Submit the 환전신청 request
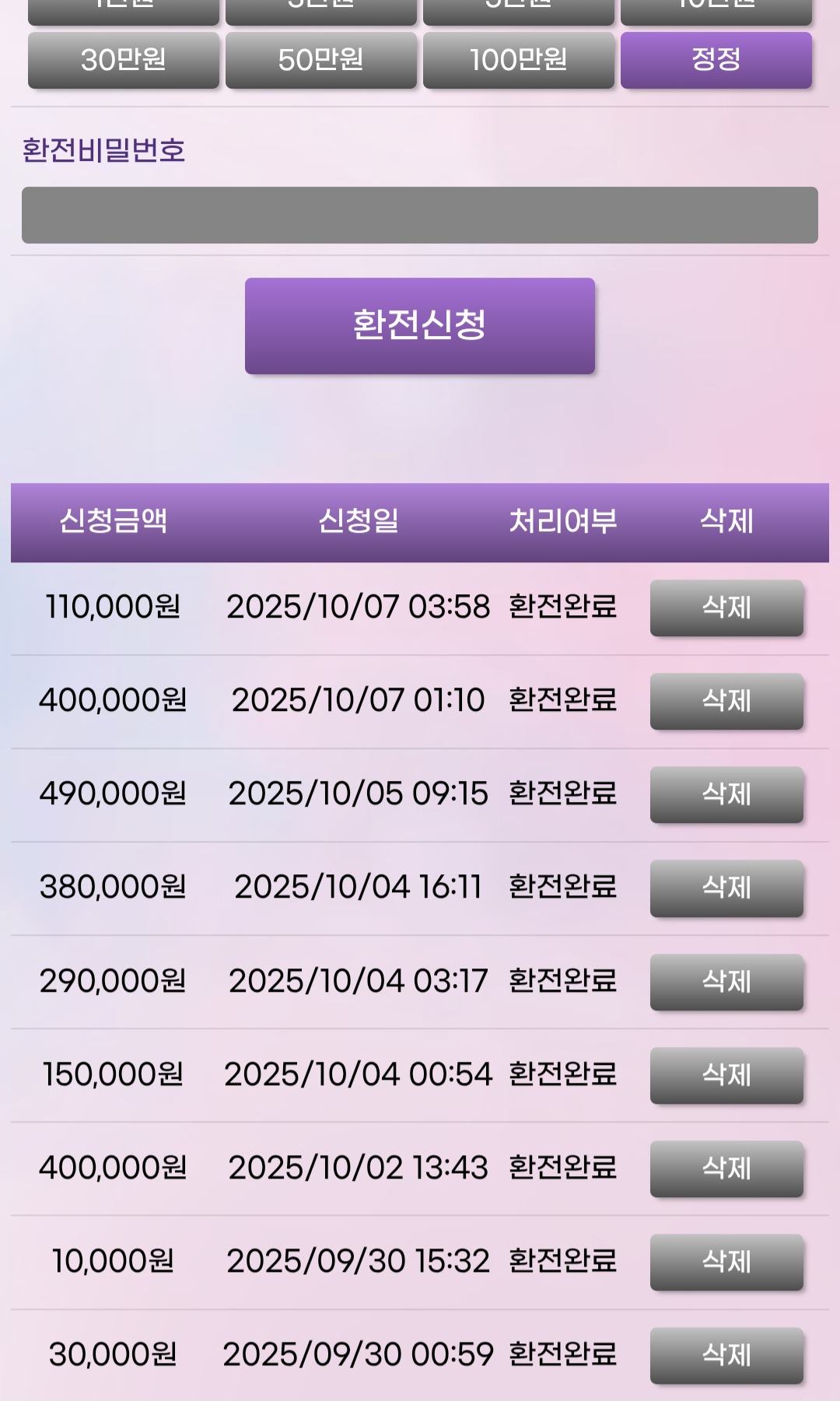Image resolution: width=840 pixels, height=1401 pixels. 420,326
